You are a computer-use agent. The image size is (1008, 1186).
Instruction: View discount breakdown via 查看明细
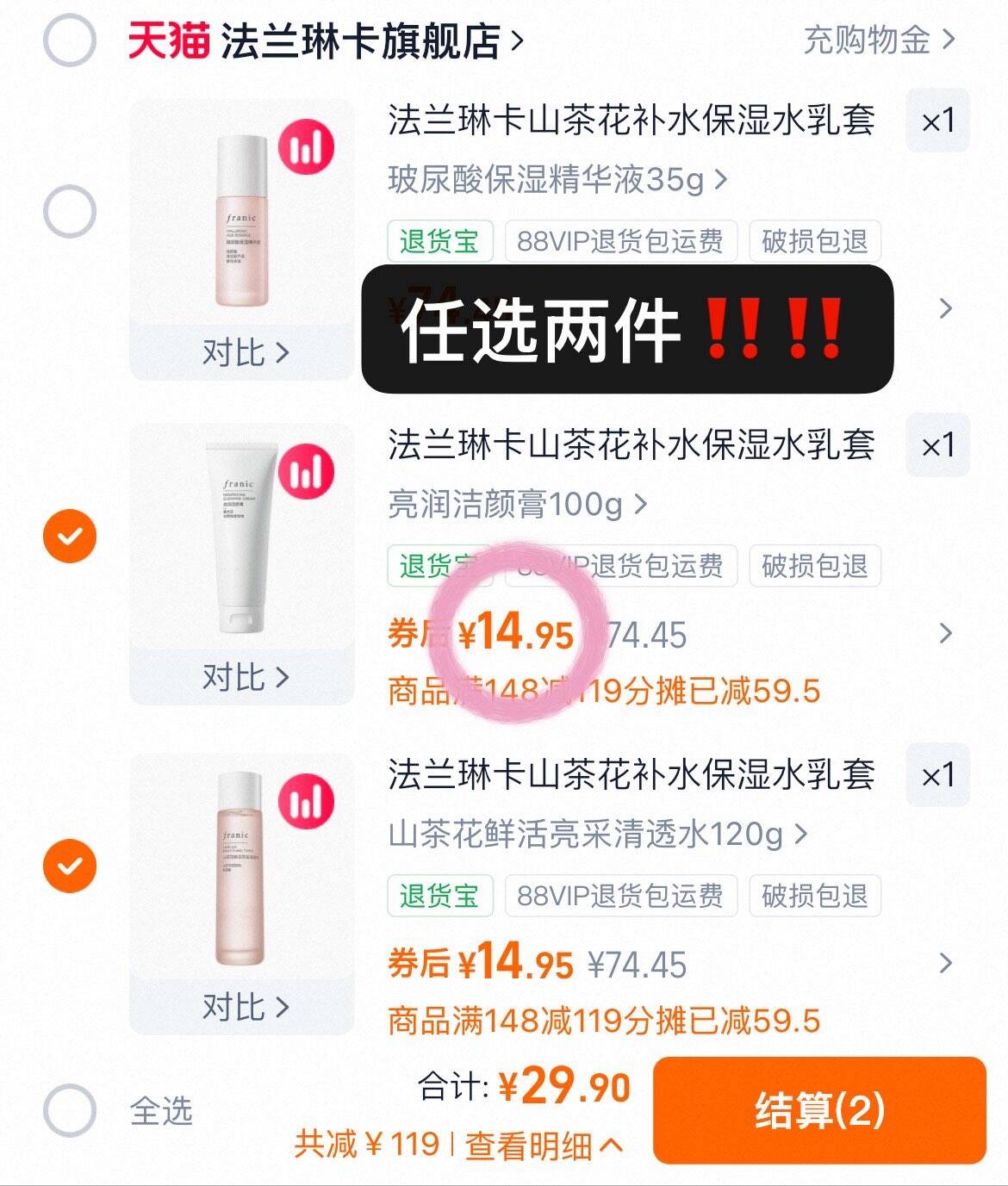point(543,1146)
